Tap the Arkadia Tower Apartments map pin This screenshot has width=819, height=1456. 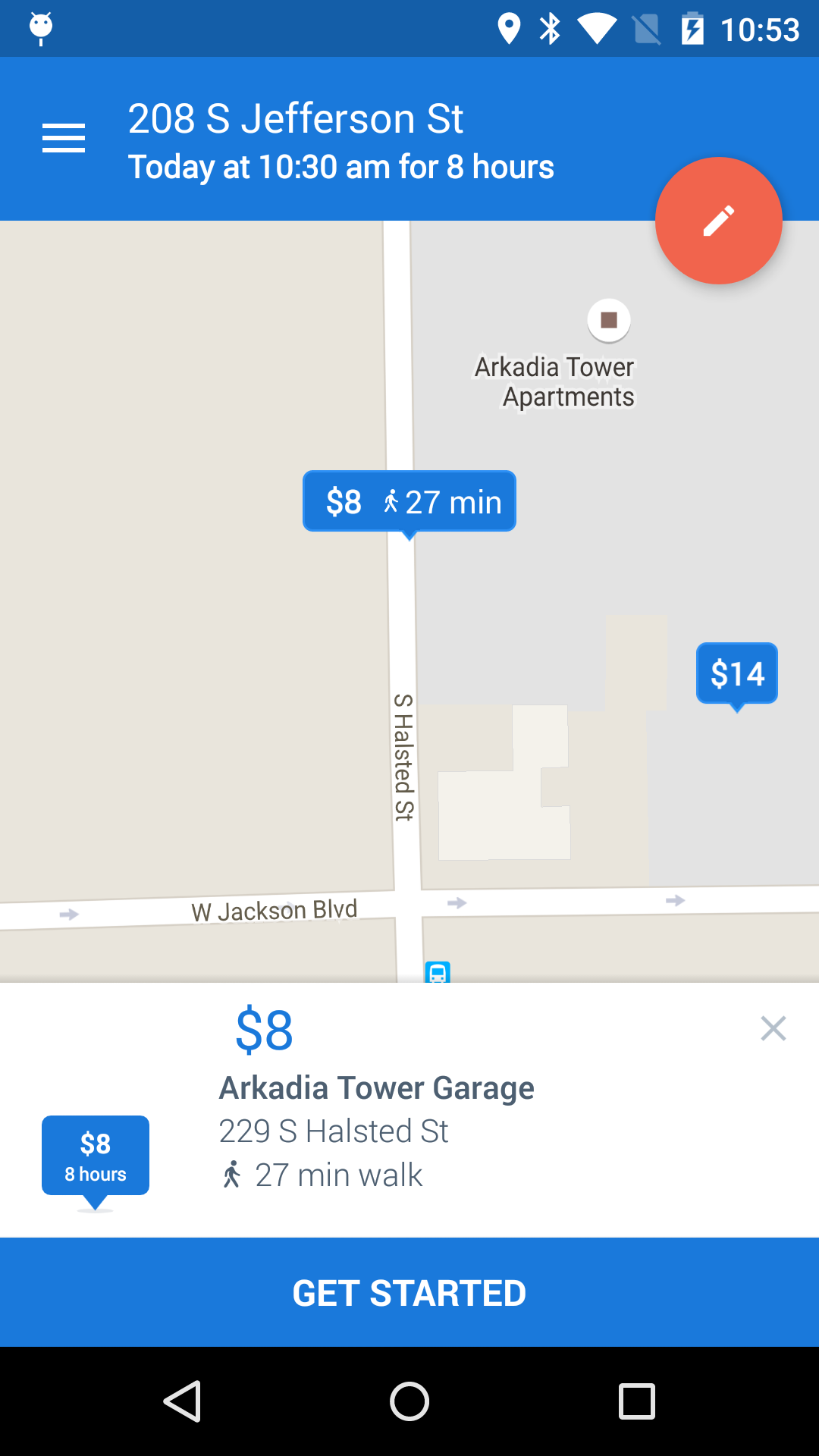609,320
